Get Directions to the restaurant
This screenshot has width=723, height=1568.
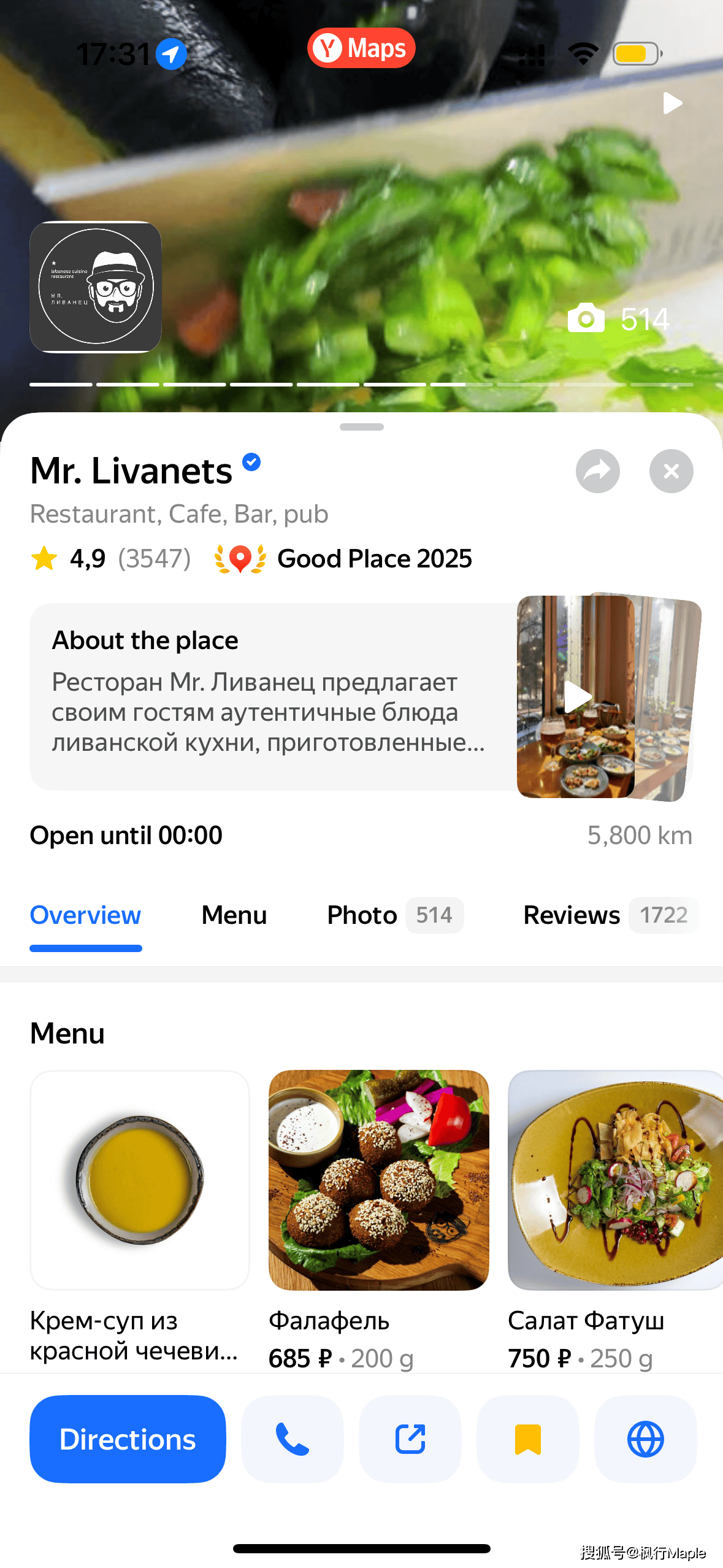128,1439
